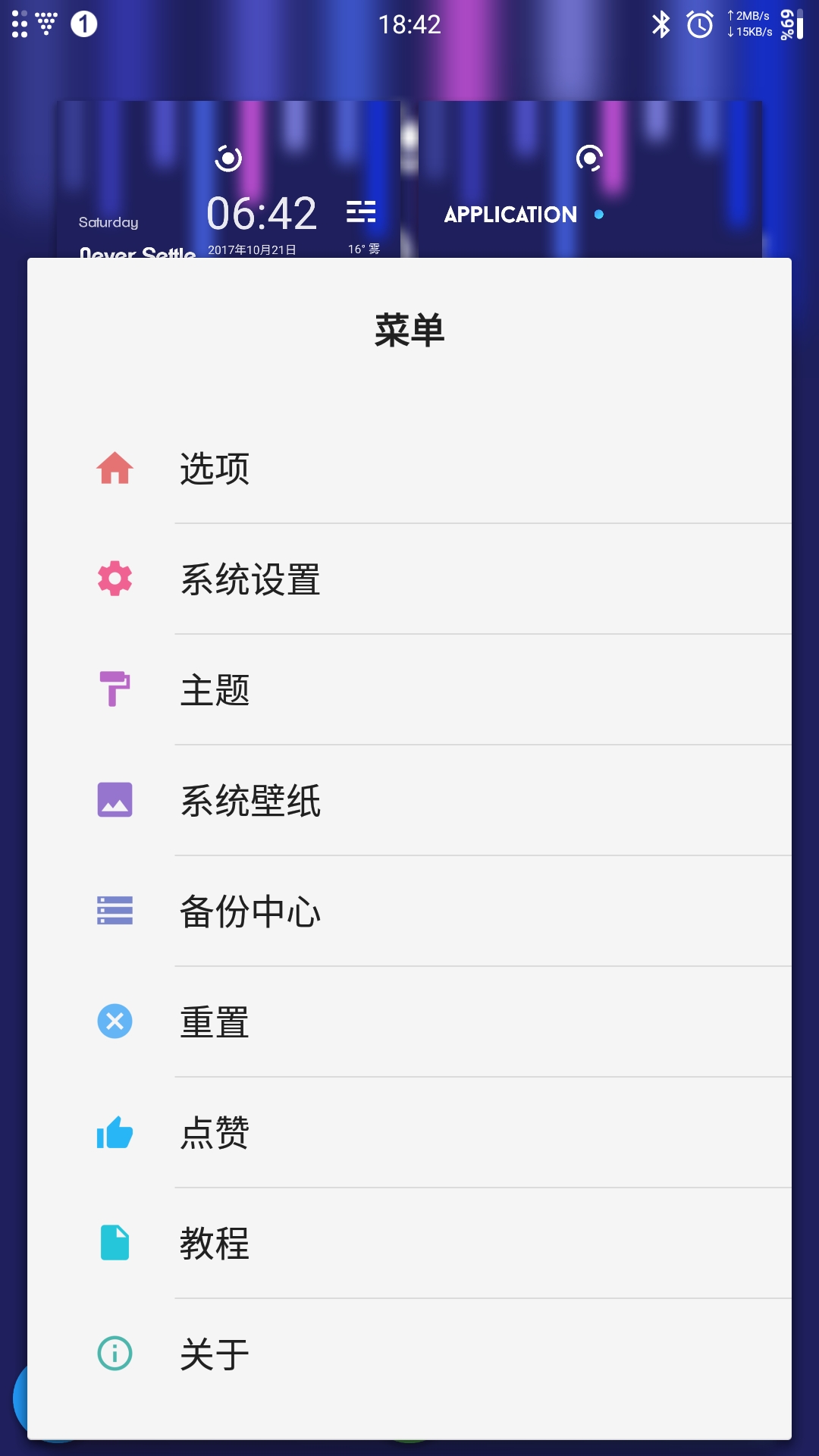Open the 教程 tutorial entry

tap(215, 1244)
